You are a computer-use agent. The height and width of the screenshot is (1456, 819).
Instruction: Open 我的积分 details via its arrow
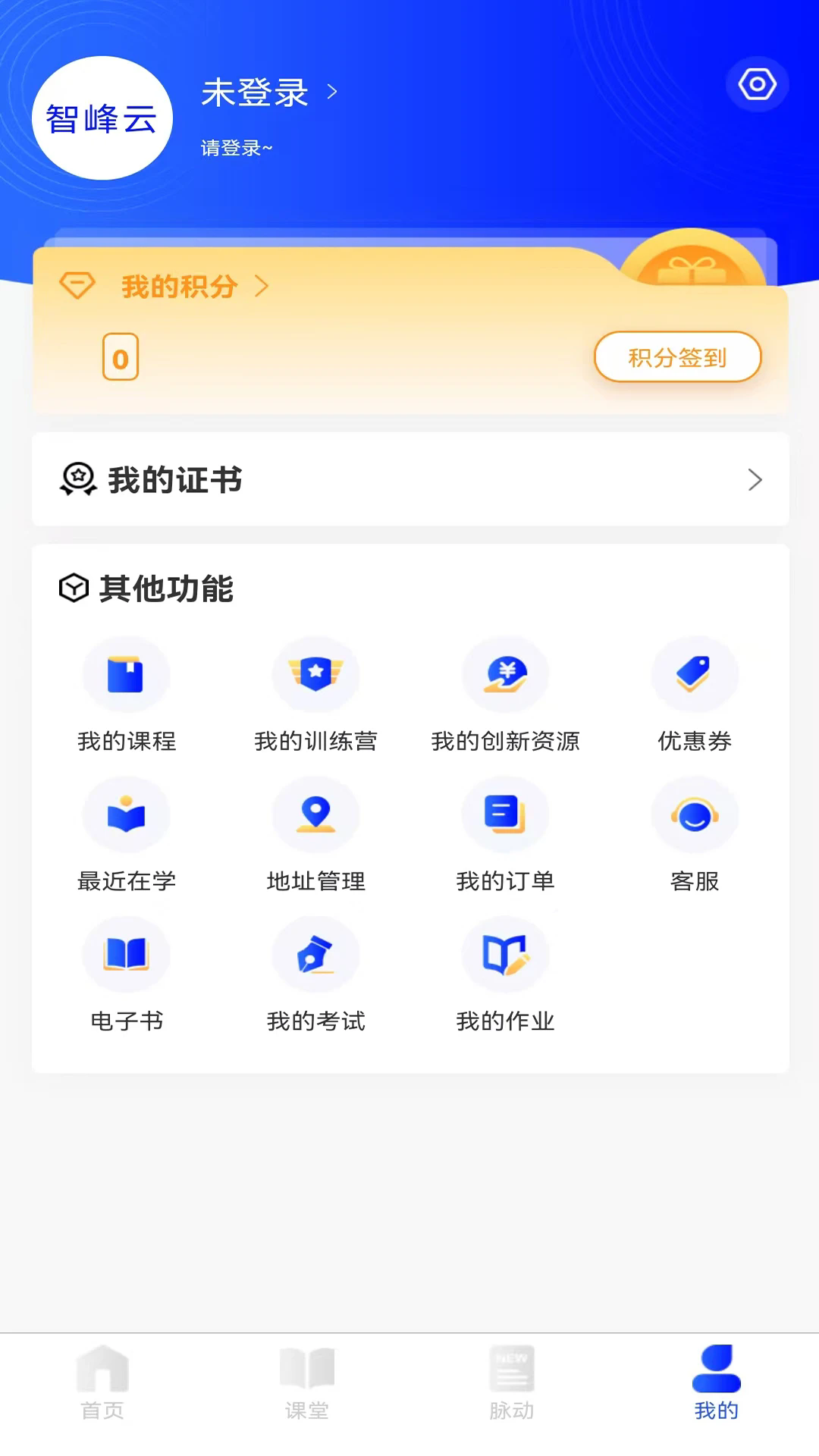(x=262, y=287)
